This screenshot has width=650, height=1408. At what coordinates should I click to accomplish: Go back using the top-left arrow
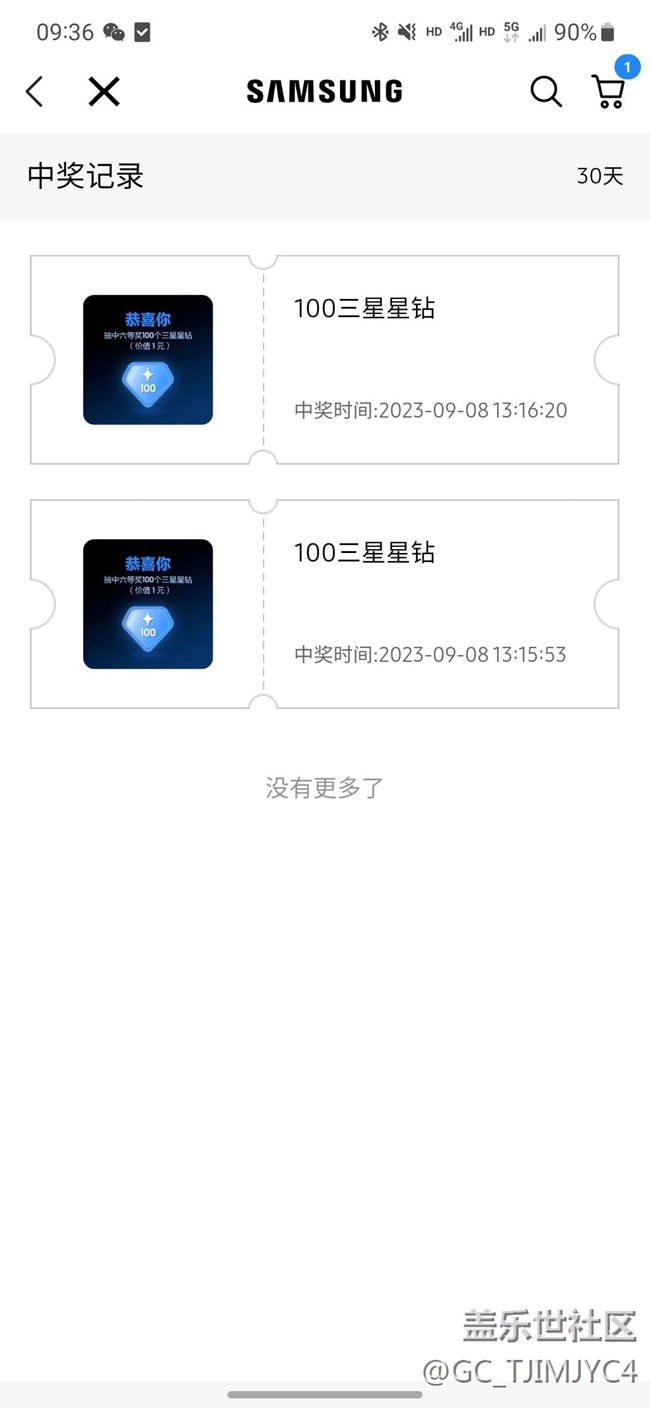point(34,92)
